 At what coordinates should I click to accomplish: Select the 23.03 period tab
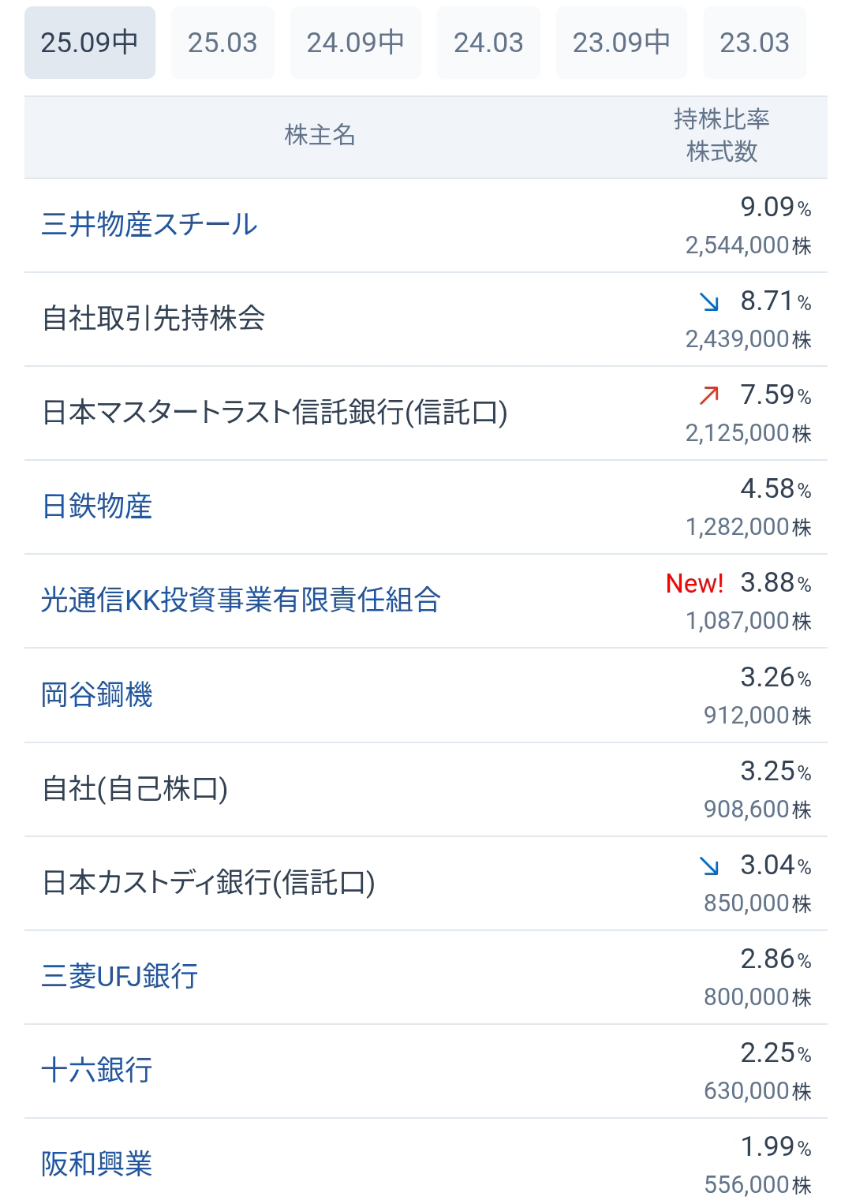click(x=755, y=42)
